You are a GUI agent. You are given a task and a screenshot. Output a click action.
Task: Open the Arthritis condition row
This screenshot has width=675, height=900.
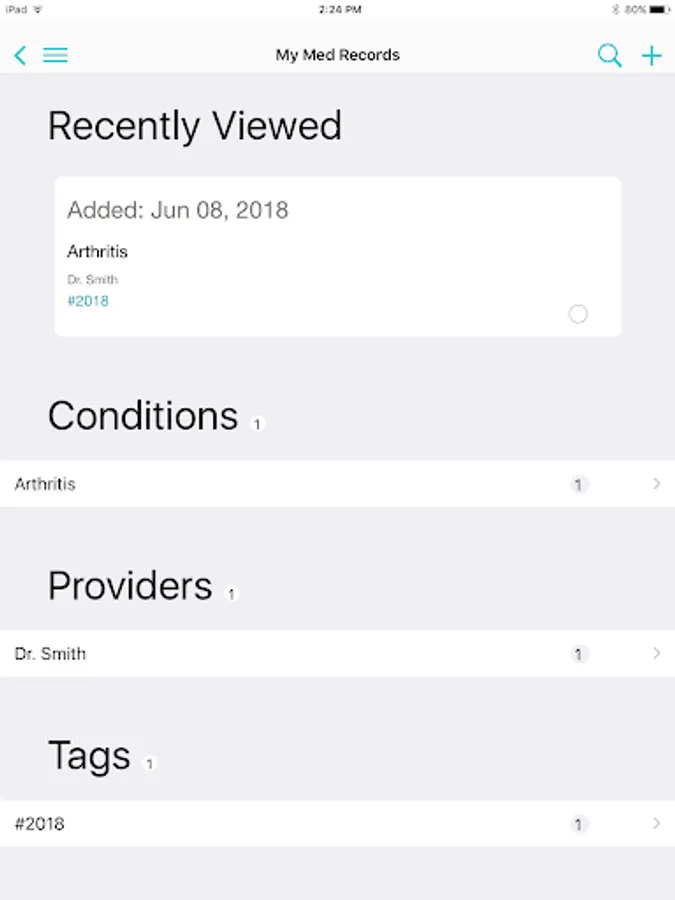click(337, 484)
